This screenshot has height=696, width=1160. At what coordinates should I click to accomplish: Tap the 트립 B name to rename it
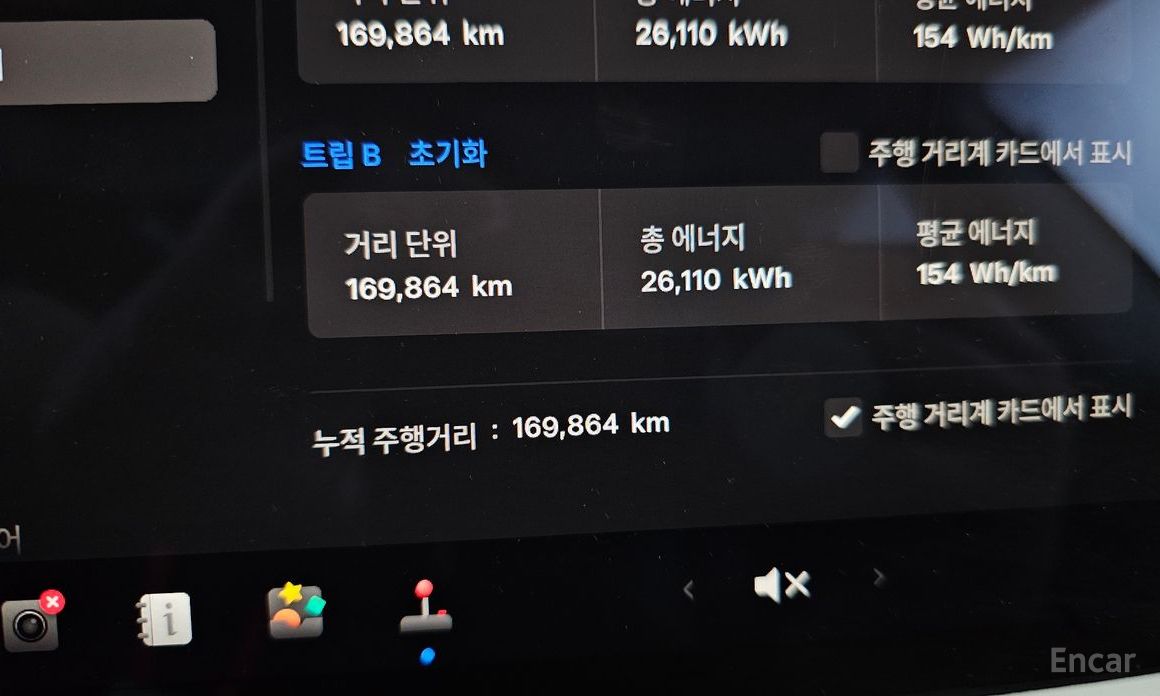[x=341, y=156]
